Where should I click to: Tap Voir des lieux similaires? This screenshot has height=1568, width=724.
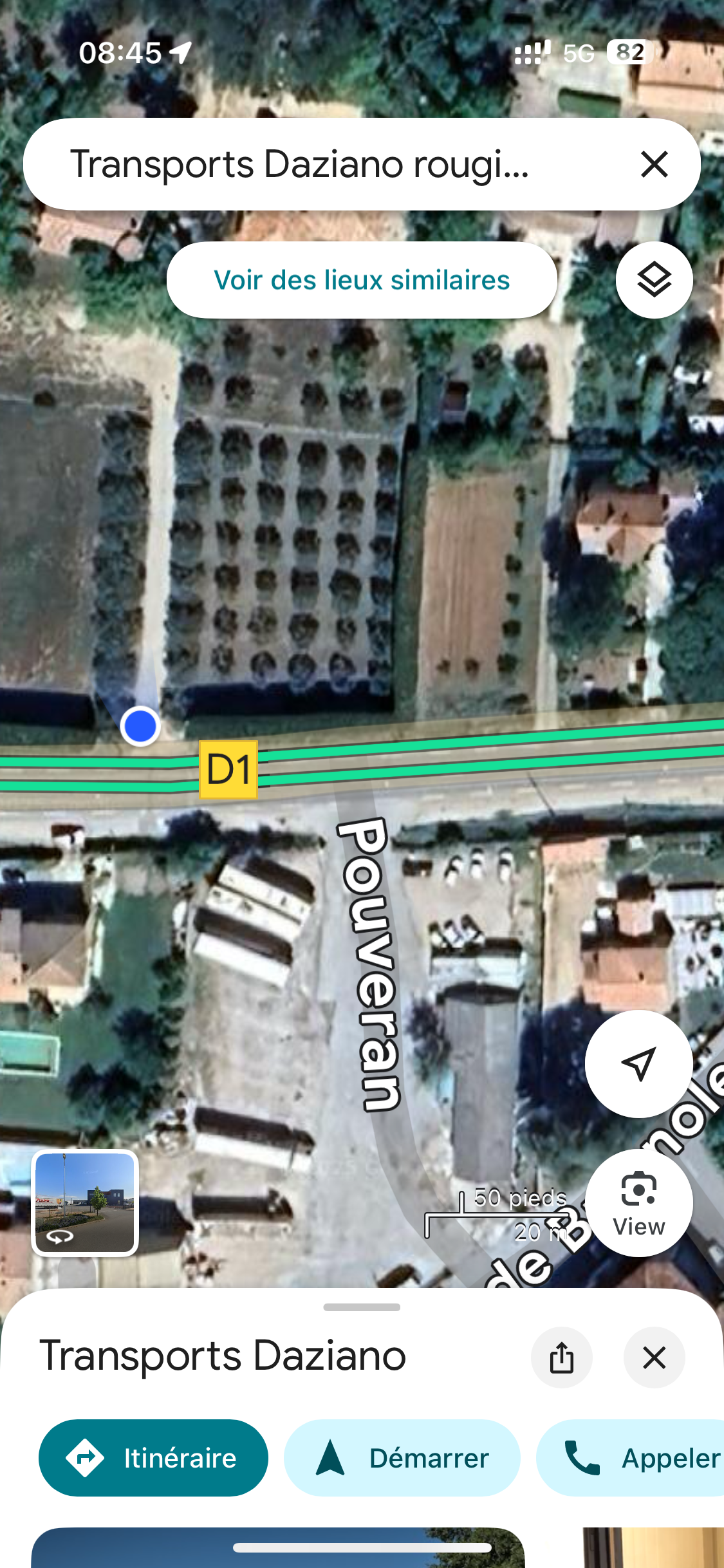coord(362,280)
